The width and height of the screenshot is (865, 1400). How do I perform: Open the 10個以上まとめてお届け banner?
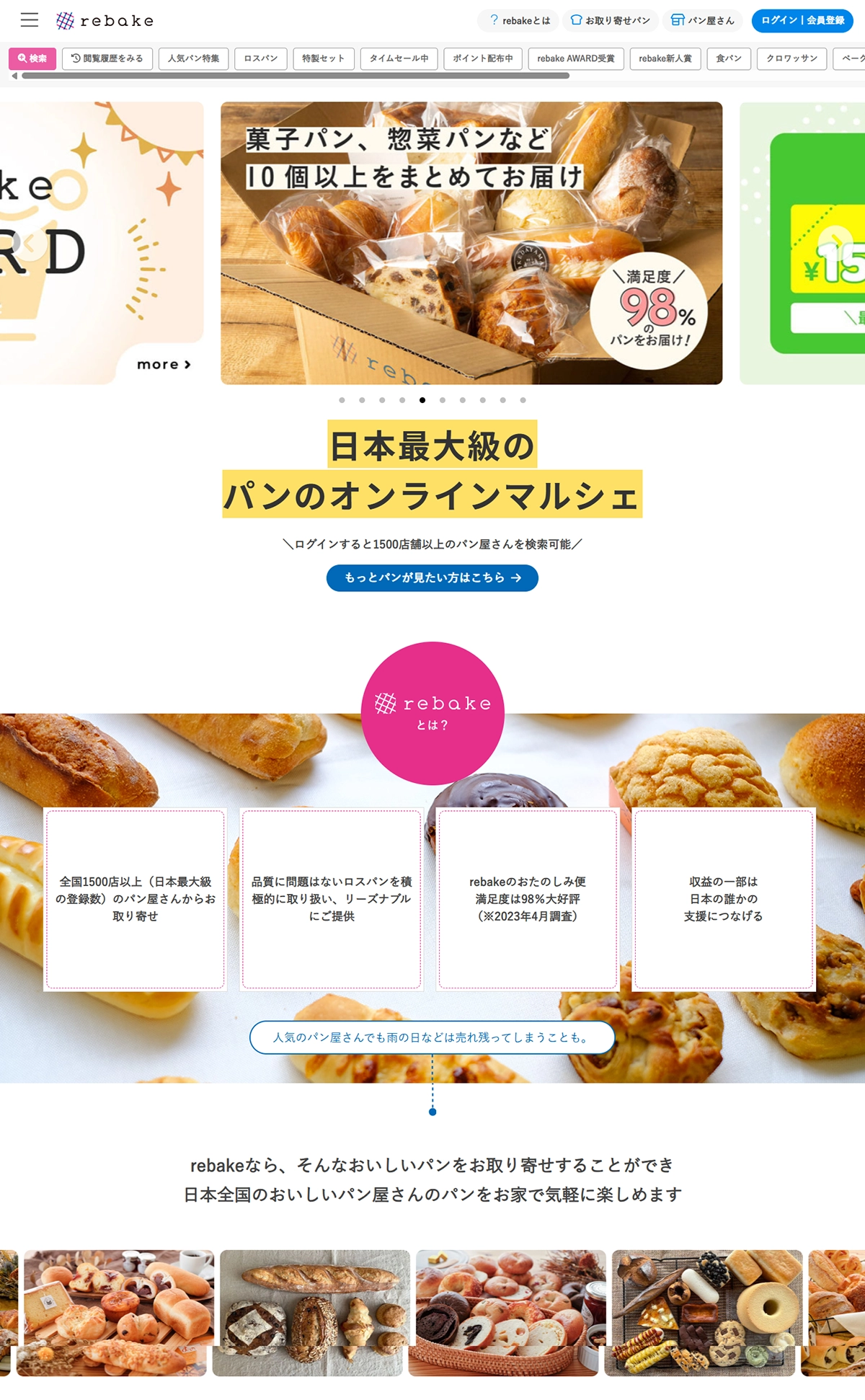point(471,243)
